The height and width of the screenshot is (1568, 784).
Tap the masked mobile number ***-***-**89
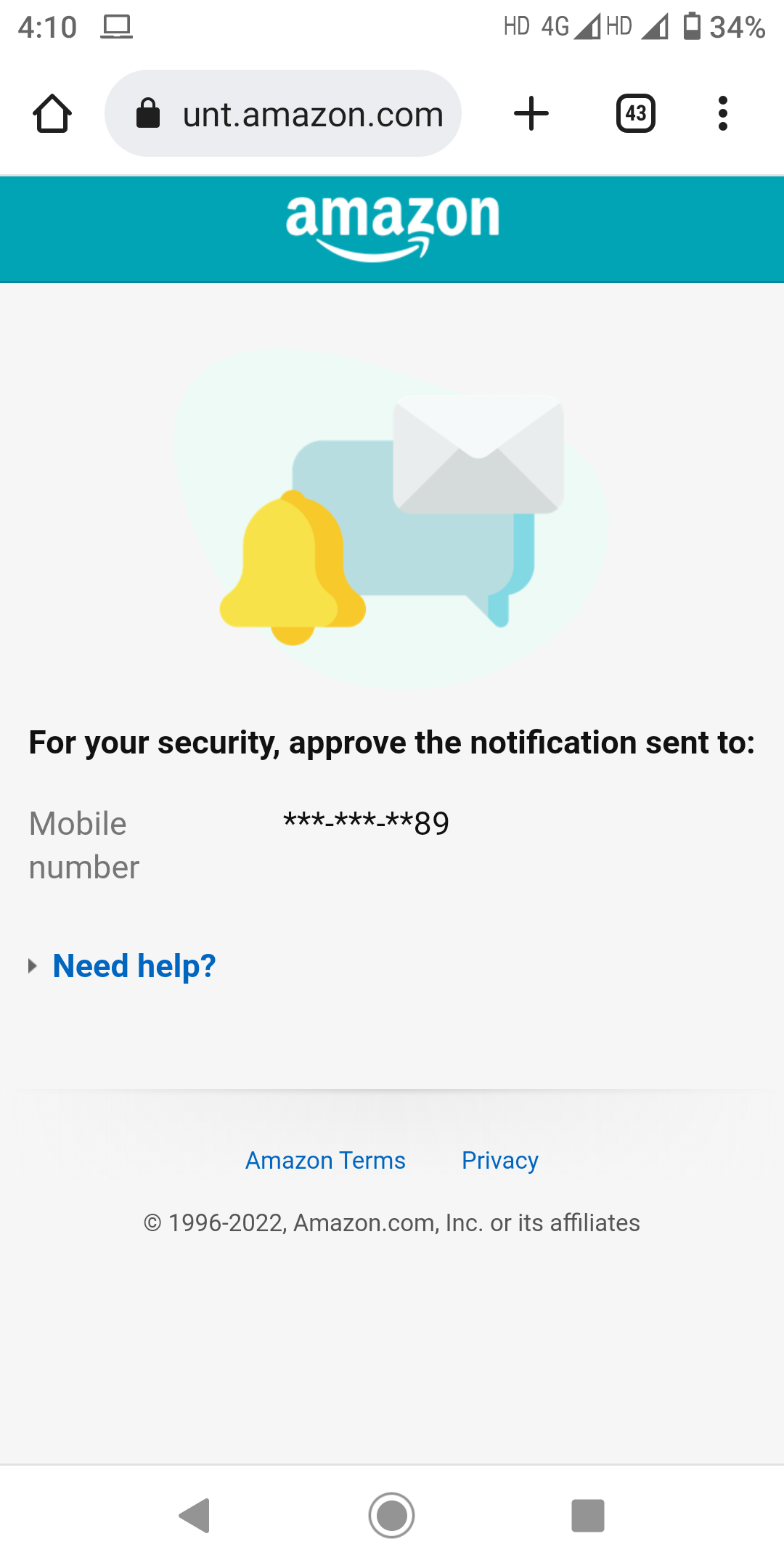pyautogui.click(x=365, y=821)
